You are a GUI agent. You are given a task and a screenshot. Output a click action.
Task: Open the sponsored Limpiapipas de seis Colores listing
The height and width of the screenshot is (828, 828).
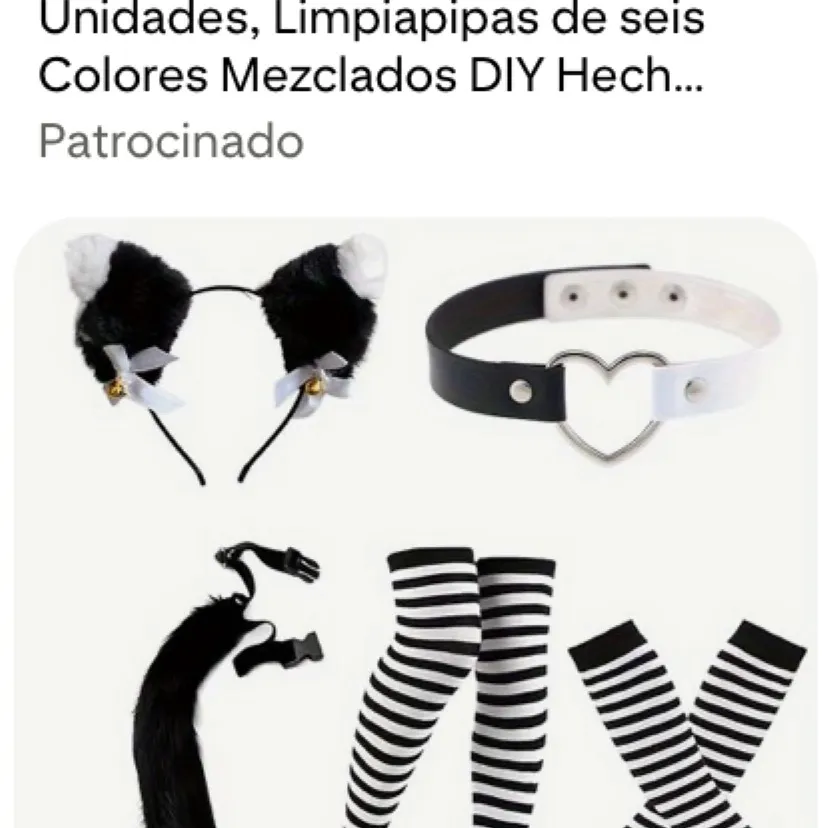click(x=370, y=48)
